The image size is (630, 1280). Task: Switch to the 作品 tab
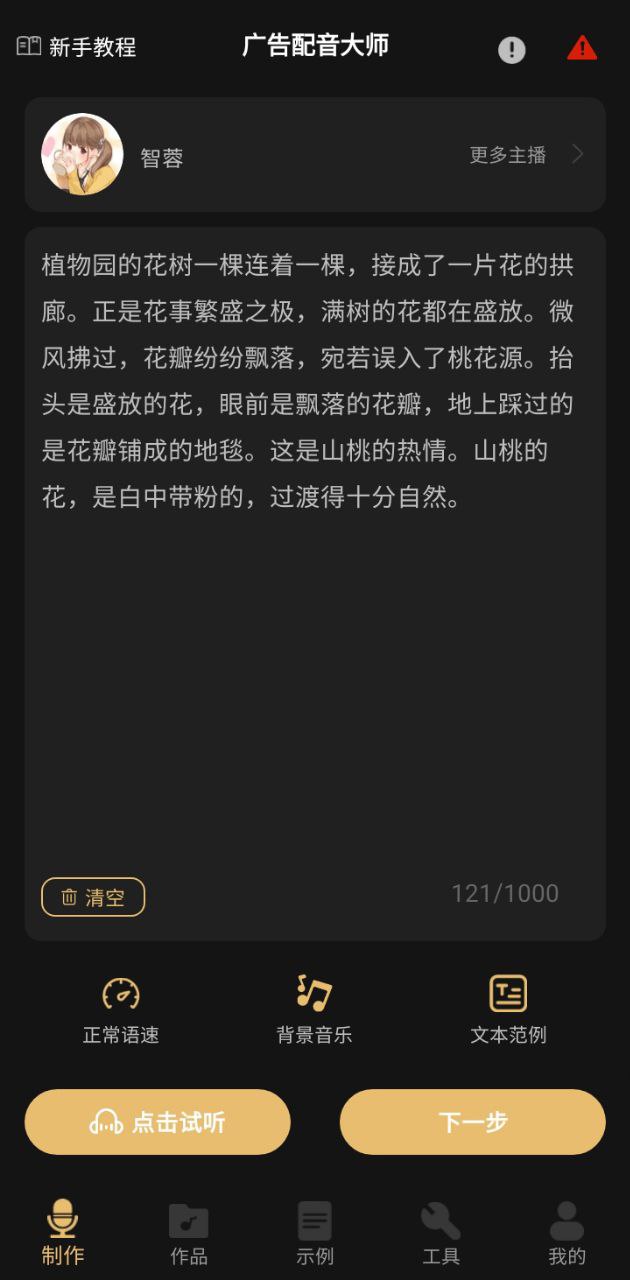189,1235
